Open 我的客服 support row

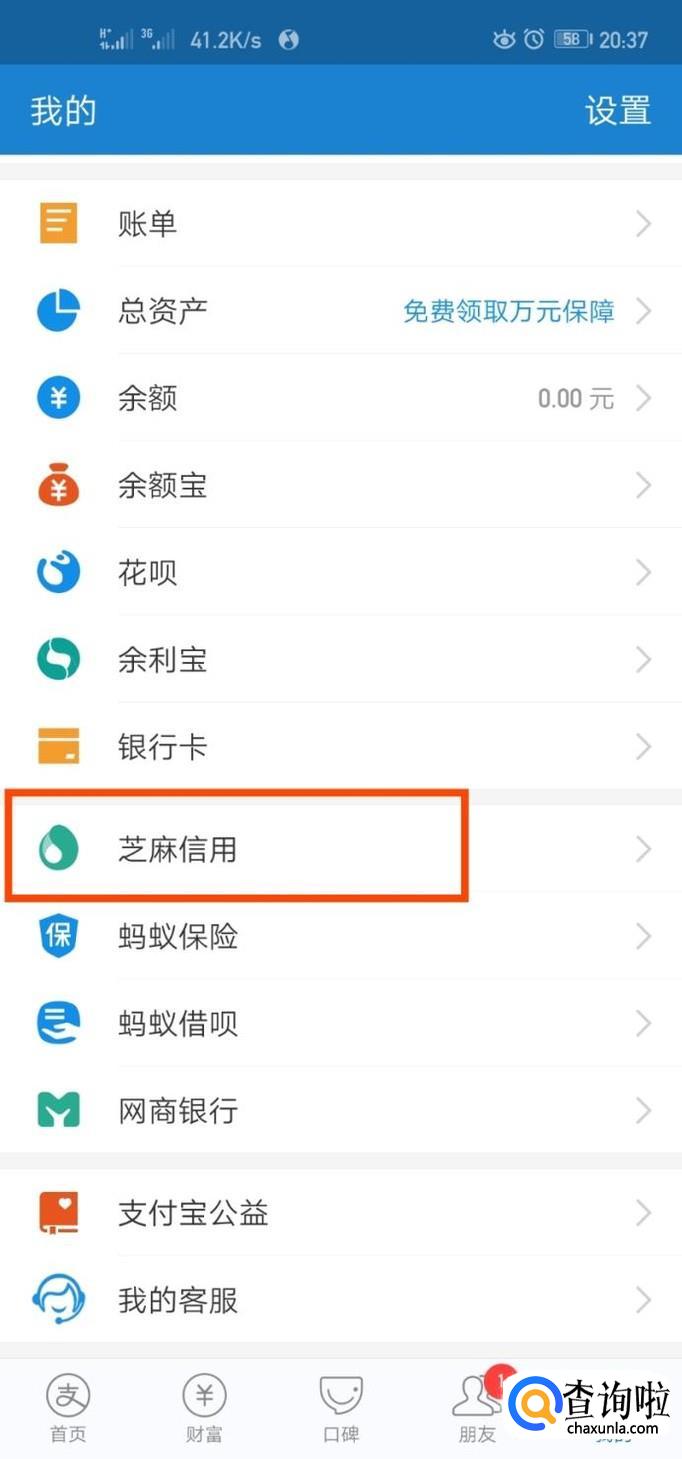point(340,1300)
